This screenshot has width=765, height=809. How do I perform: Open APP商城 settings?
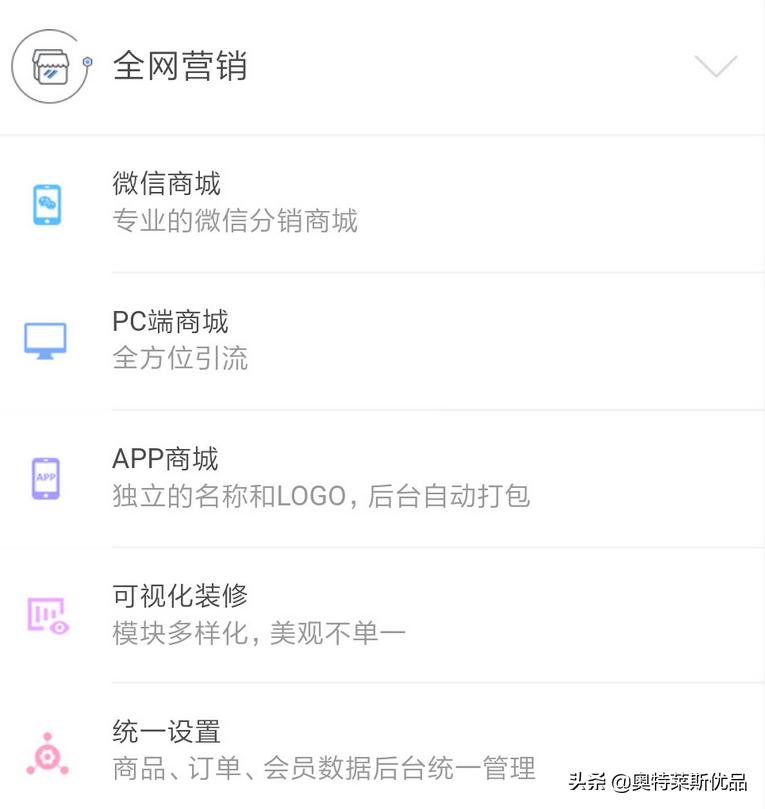coord(162,459)
